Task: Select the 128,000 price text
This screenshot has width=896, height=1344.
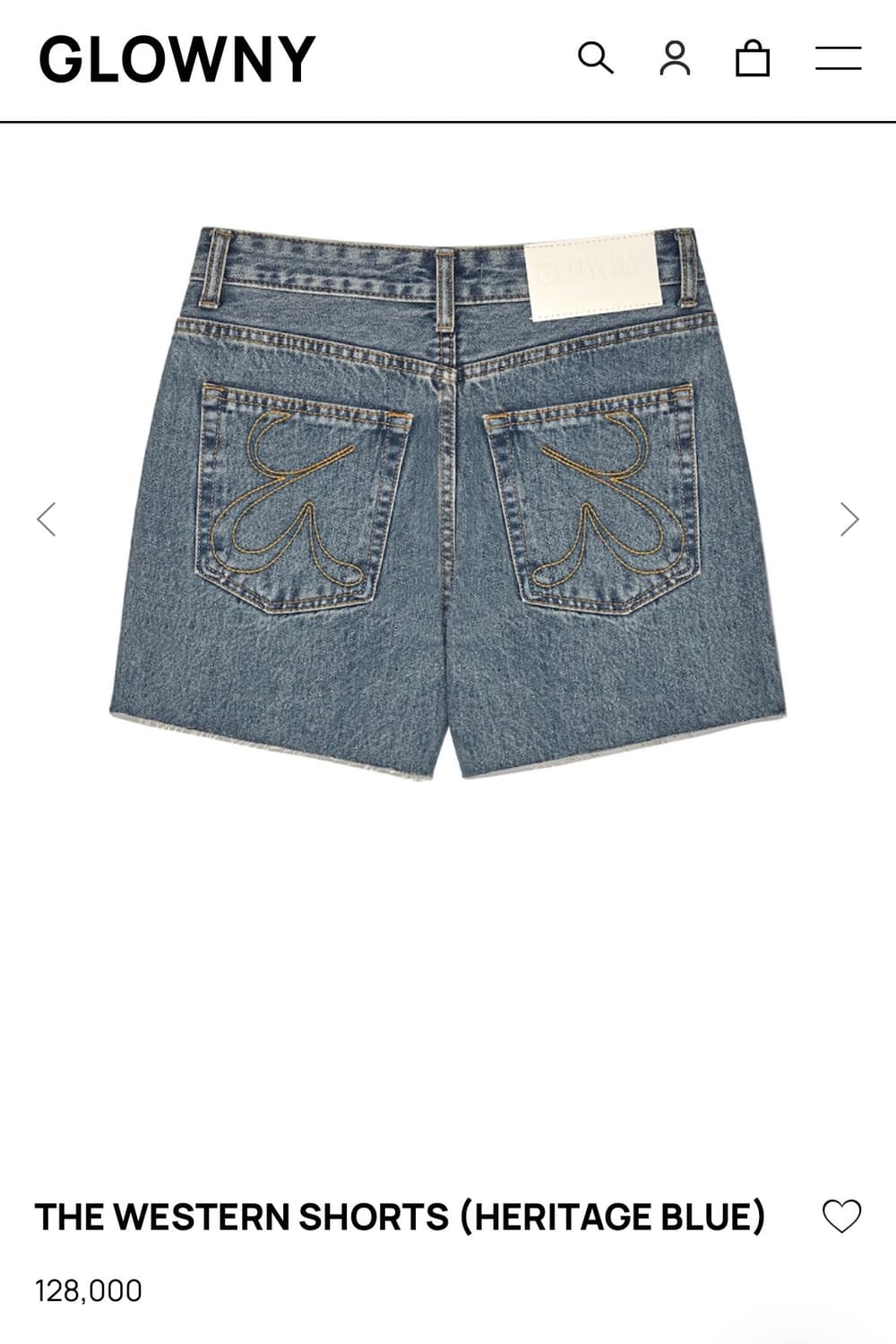Action: (87, 1292)
